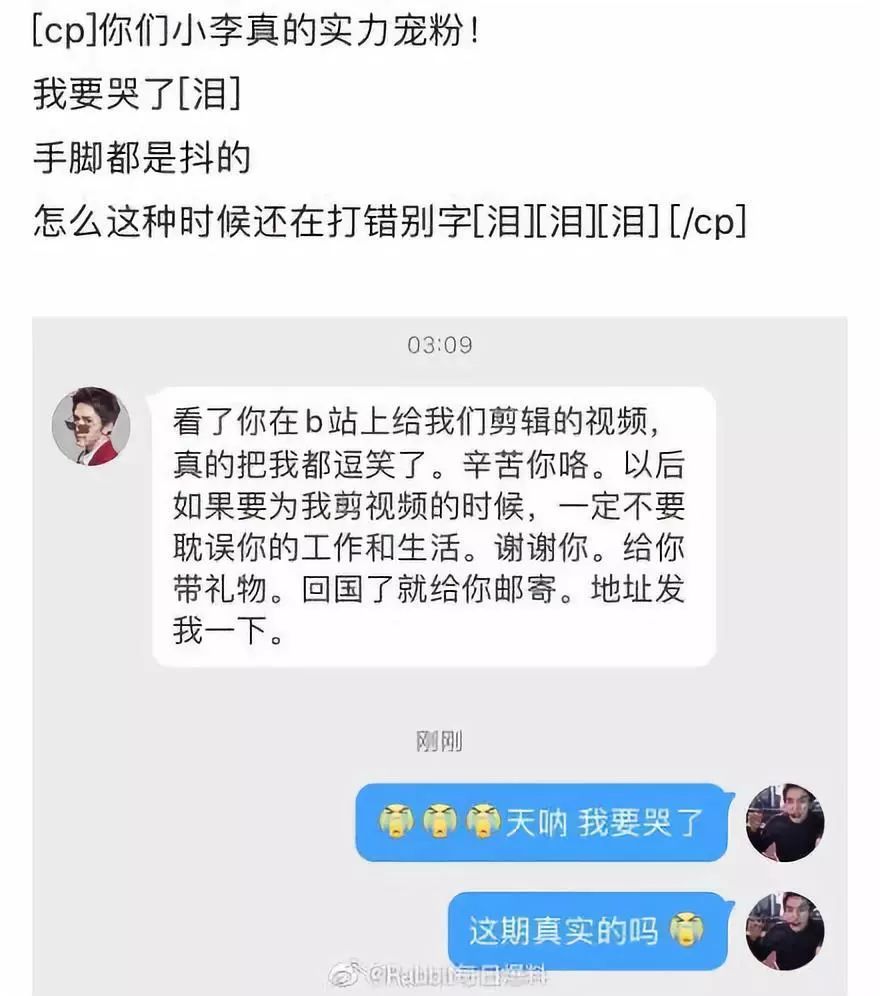The image size is (880, 996).
Task: Tap the top sender avatar on the right side
Action: pos(787,821)
